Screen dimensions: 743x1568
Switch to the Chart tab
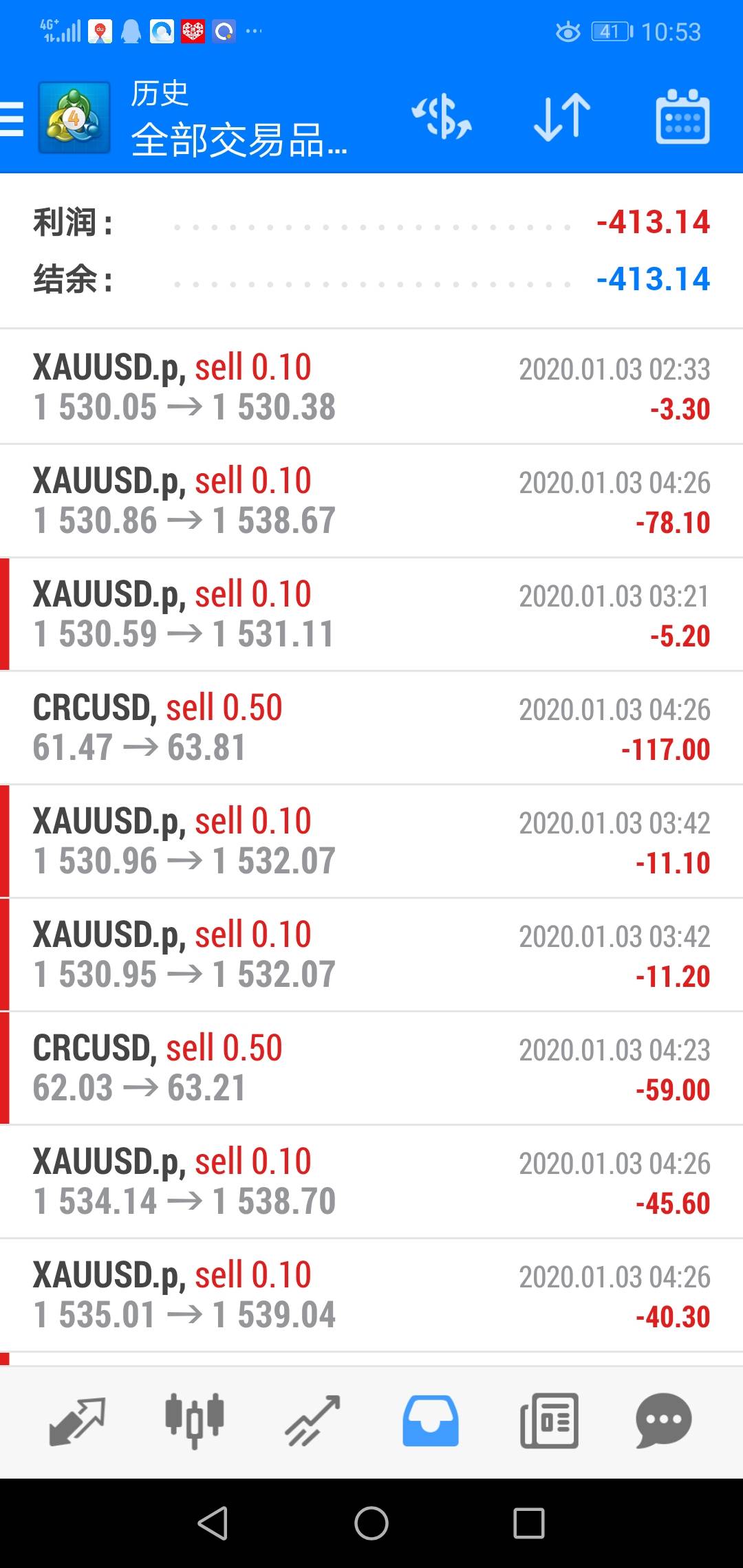pyautogui.click(x=195, y=1421)
